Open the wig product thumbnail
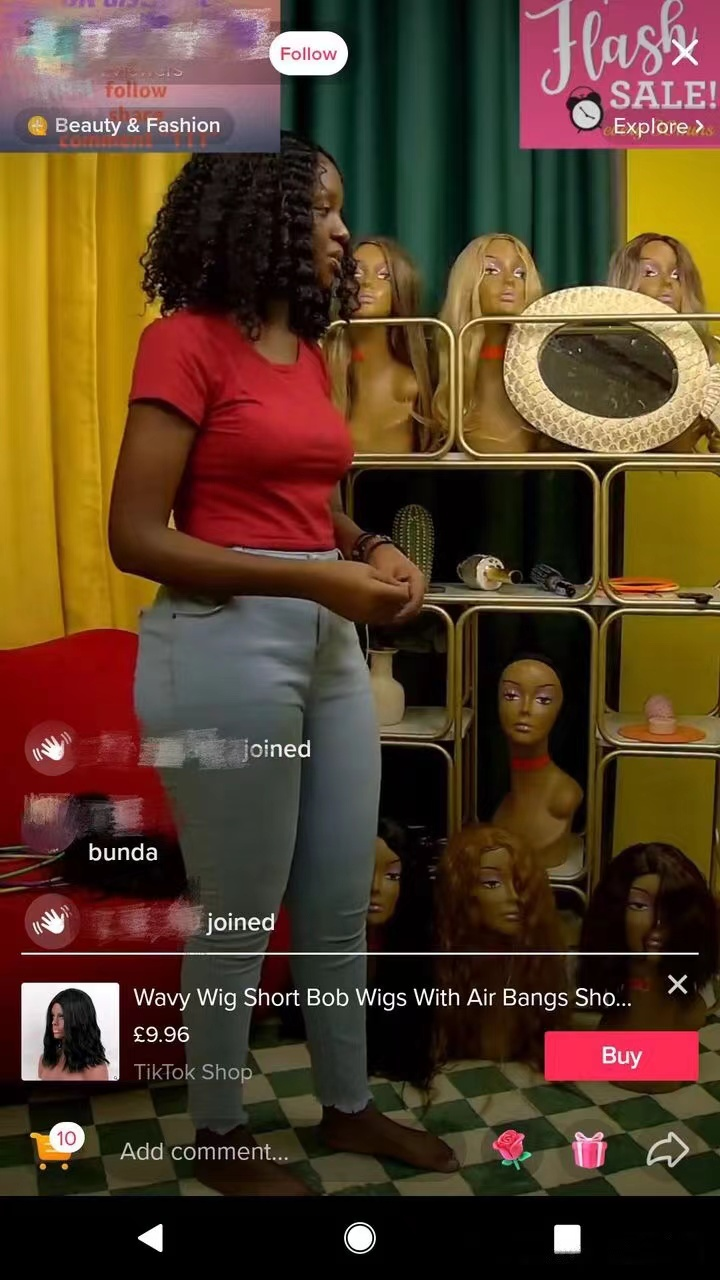This screenshot has height=1280, width=720. click(70, 1031)
